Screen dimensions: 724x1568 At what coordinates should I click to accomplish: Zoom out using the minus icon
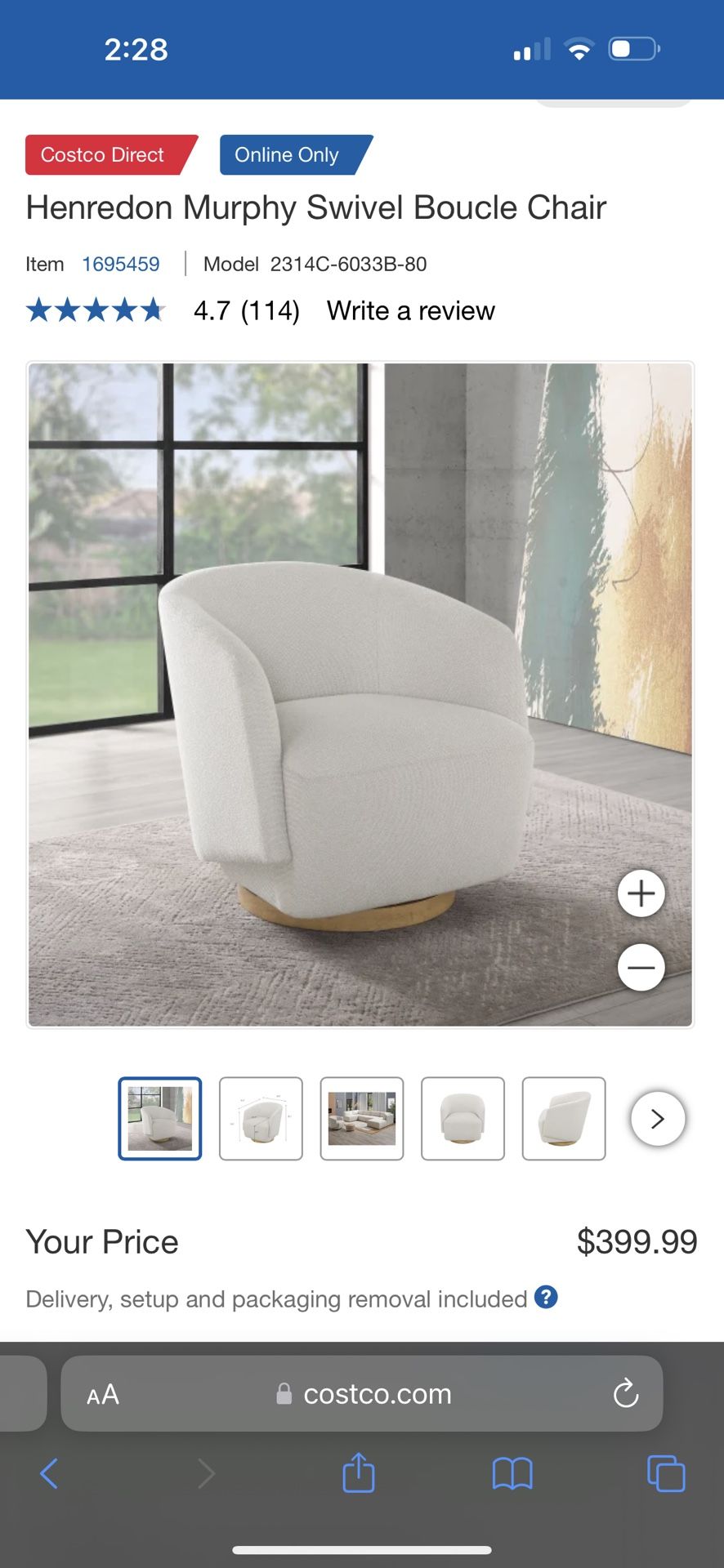point(641,968)
